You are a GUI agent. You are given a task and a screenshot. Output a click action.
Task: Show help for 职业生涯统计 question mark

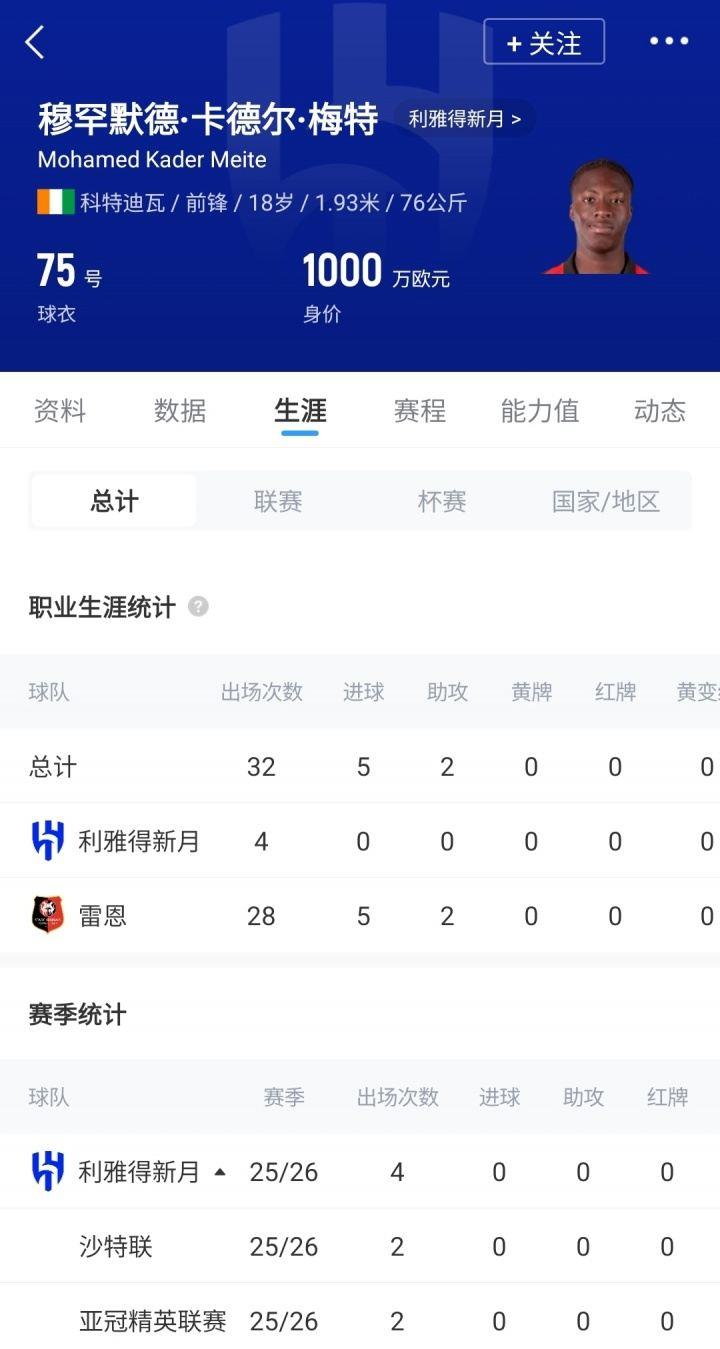point(198,606)
